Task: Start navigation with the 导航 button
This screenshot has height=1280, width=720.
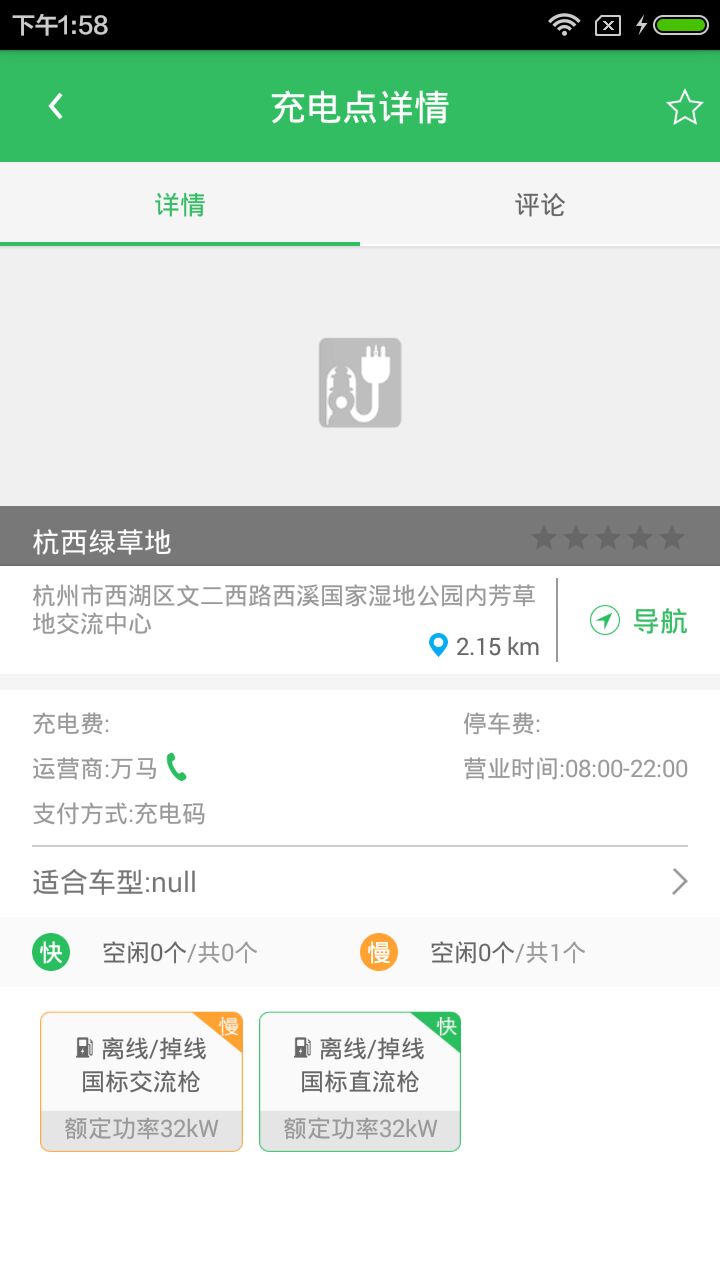Action: coord(640,621)
